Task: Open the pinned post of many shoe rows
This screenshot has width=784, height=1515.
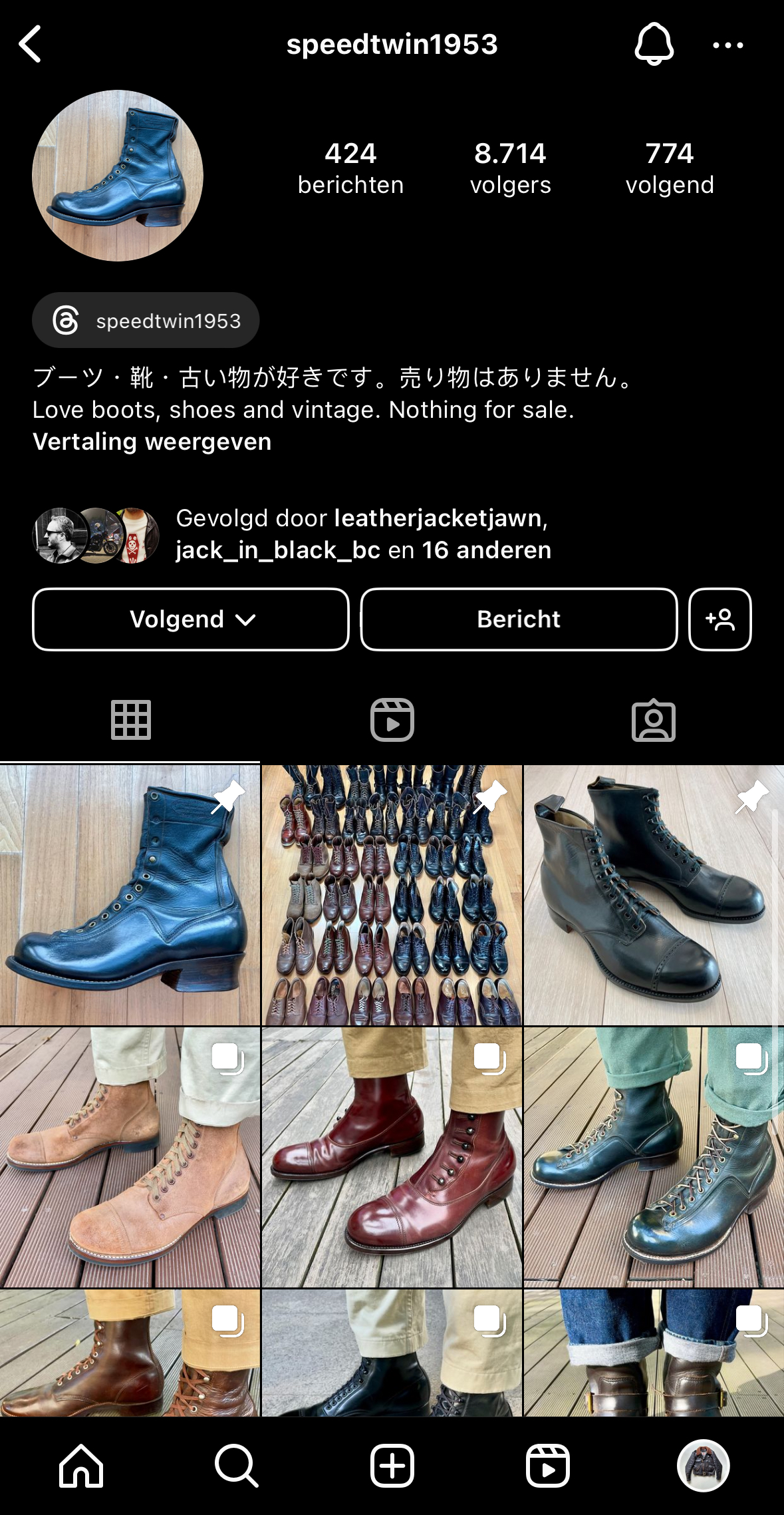Action: pos(392,895)
